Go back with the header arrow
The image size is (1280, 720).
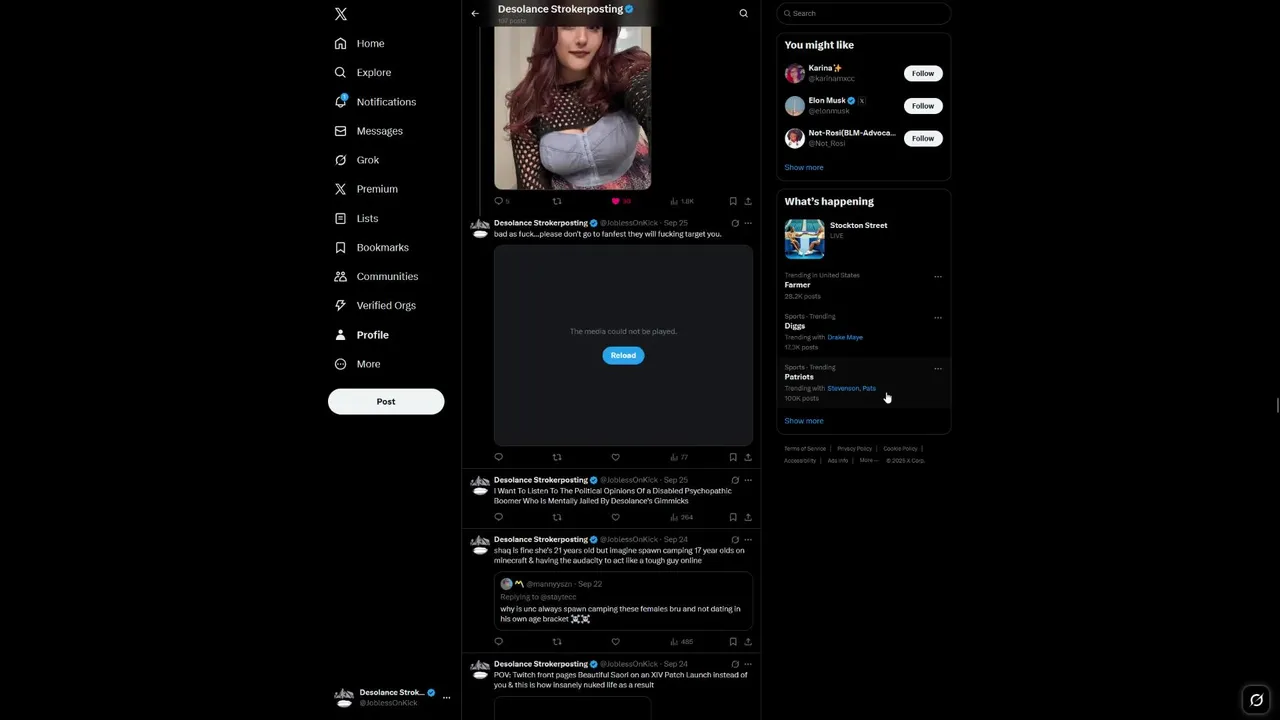click(x=475, y=14)
